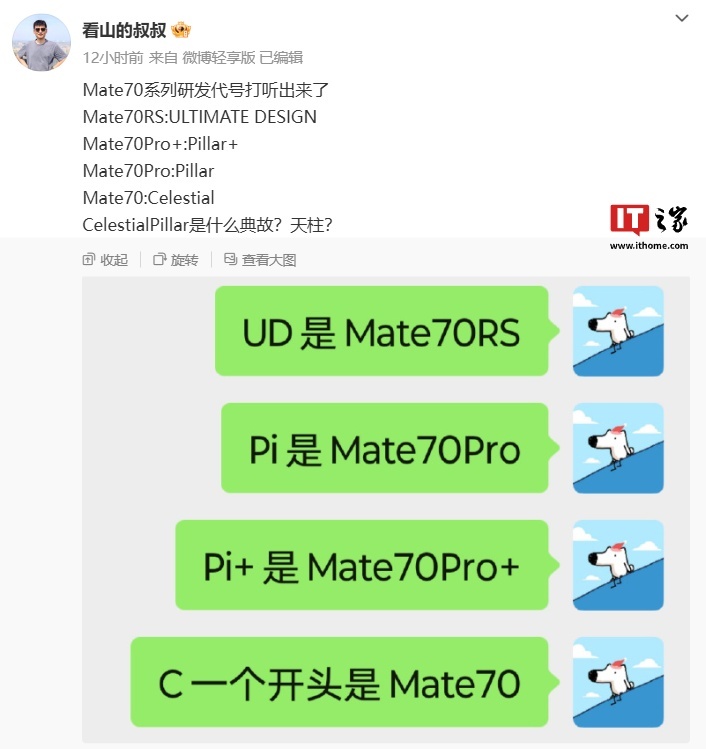The width and height of the screenshot is (706, 749).
Task: Rotate the image with 旋转
Action: [x=176, y=260]
